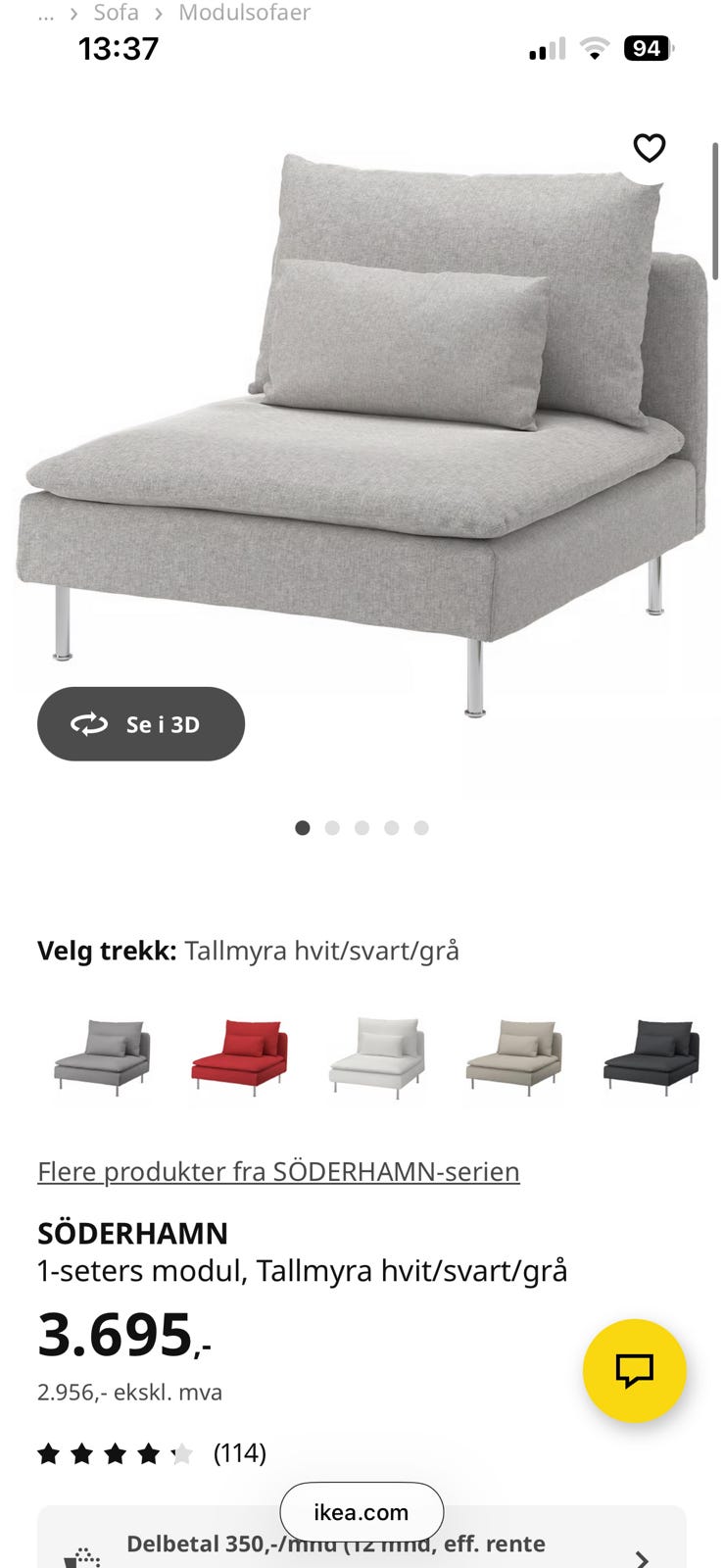
Task: Activate the last carousel indicator dot
Action: (421, 827)
